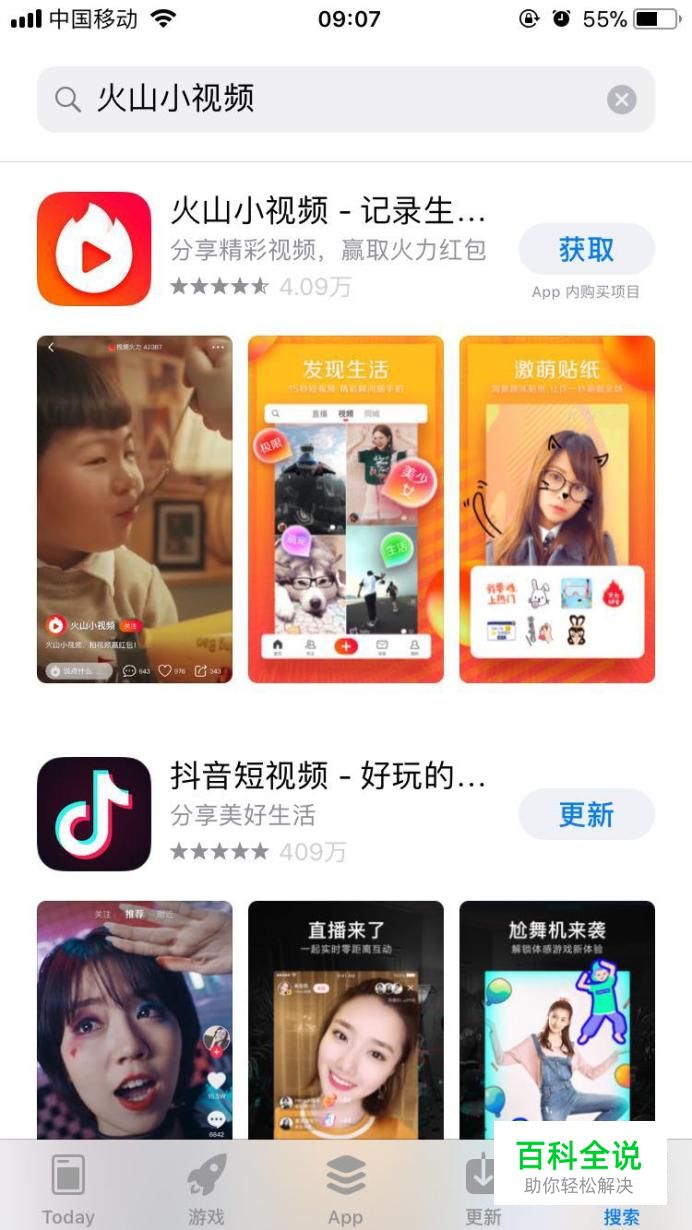Switch to the Today tab
The height and width of the screenshot is (1230, 692).
click(x=68, y=1188)
